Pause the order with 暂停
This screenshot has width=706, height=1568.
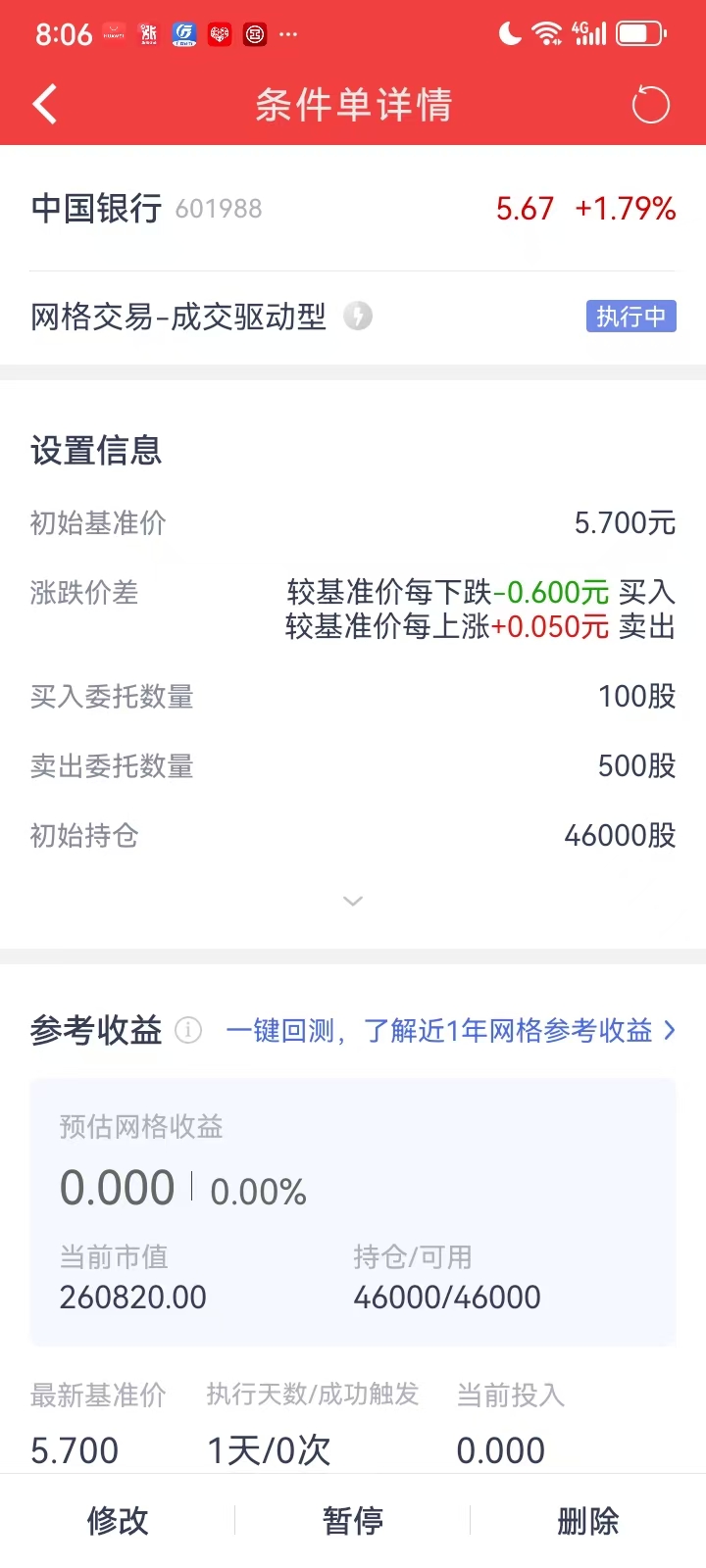353,1521
